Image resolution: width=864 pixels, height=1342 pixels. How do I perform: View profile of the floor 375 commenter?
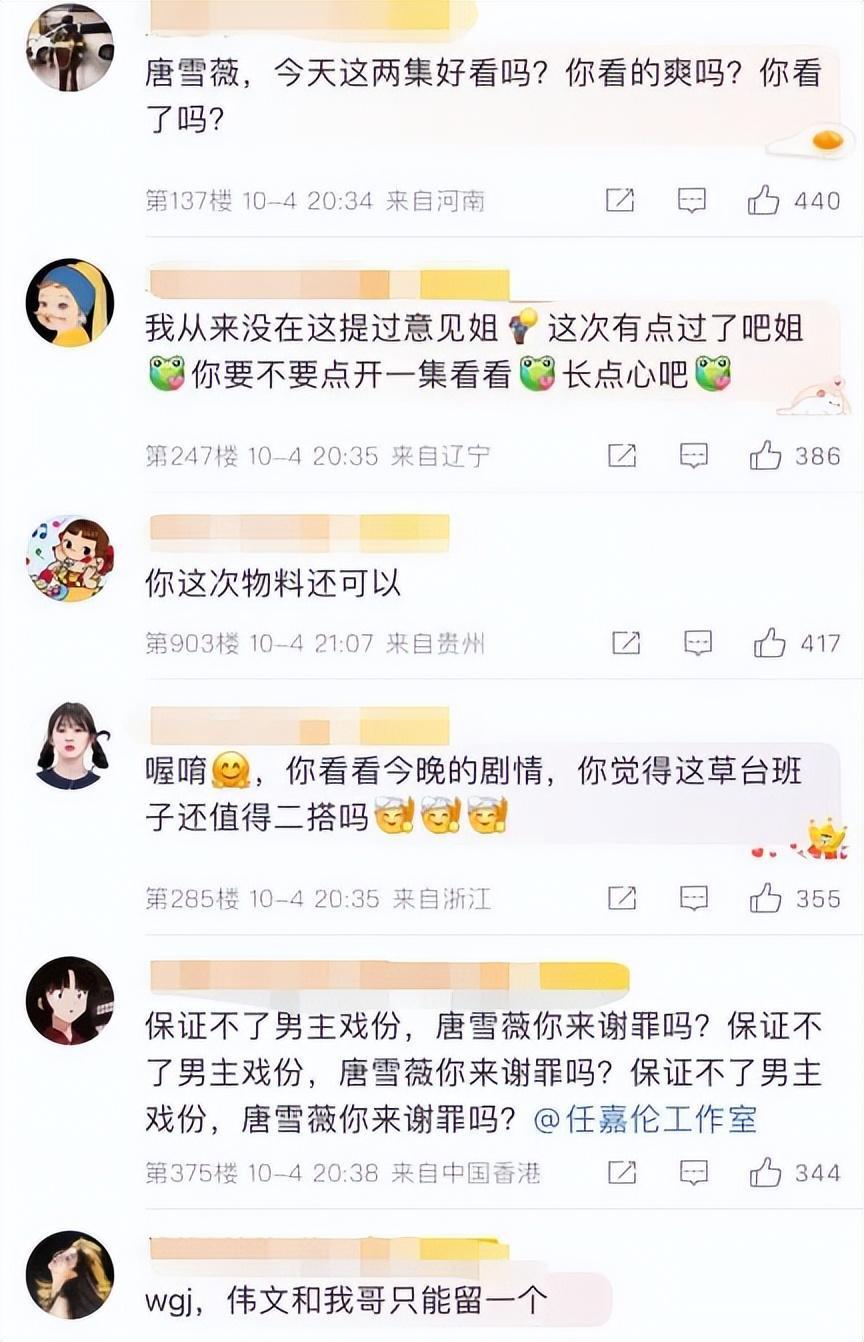coord(70,1000)
